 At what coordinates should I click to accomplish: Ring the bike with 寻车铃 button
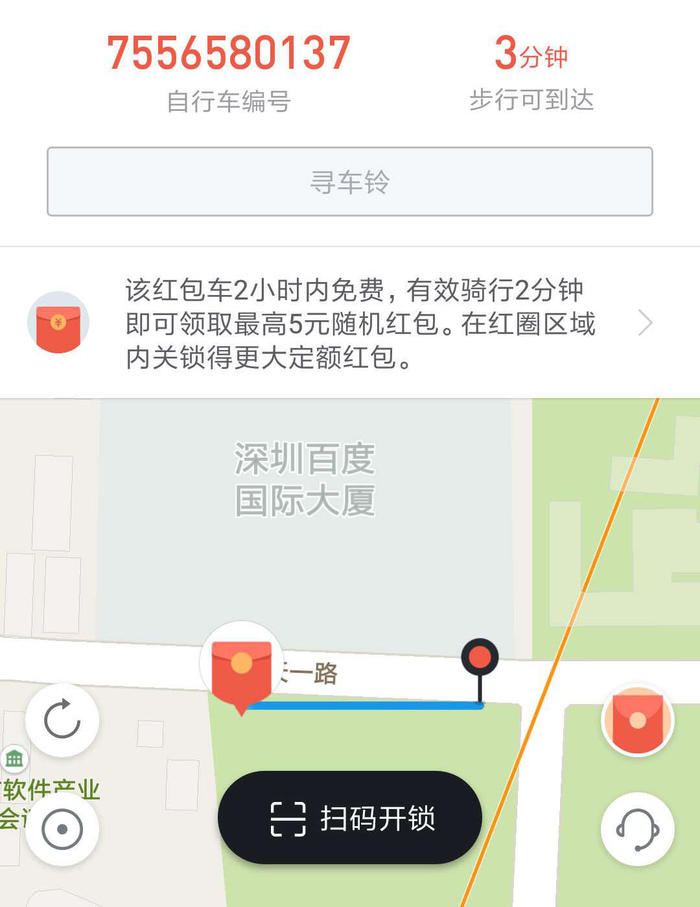coord(350,182)
